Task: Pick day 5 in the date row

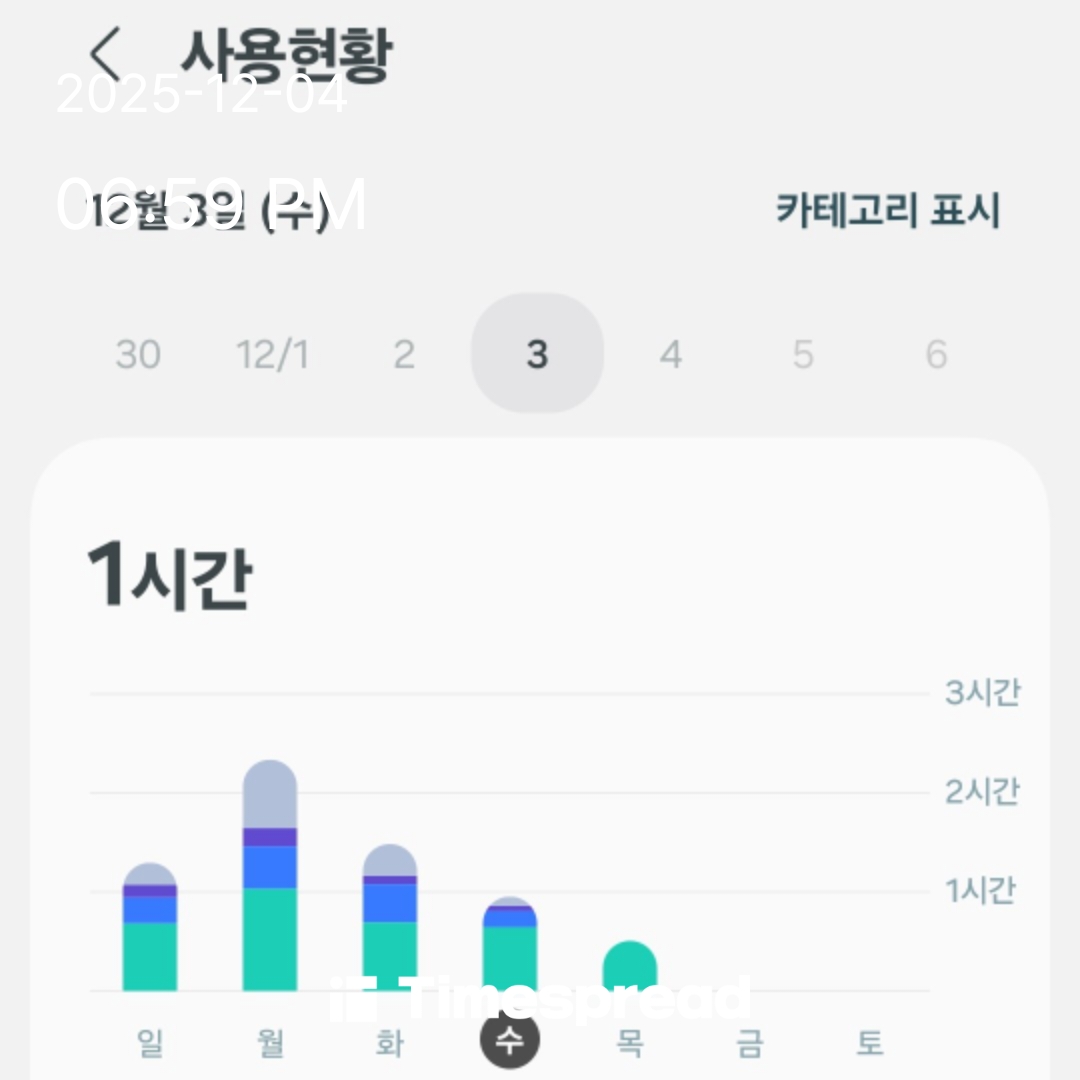Action: pos(803,354)
